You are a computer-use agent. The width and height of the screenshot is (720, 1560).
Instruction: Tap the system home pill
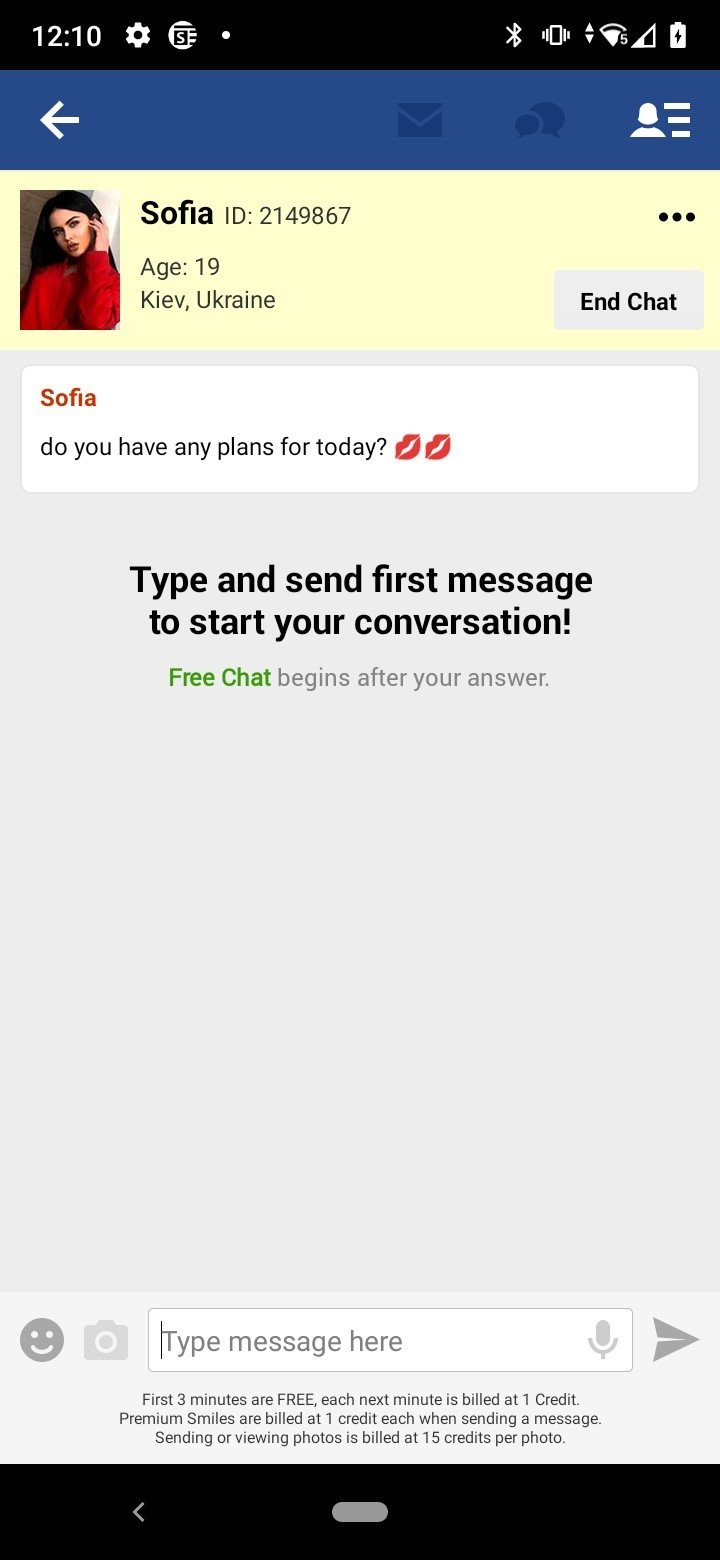(x=360, y=1512)
